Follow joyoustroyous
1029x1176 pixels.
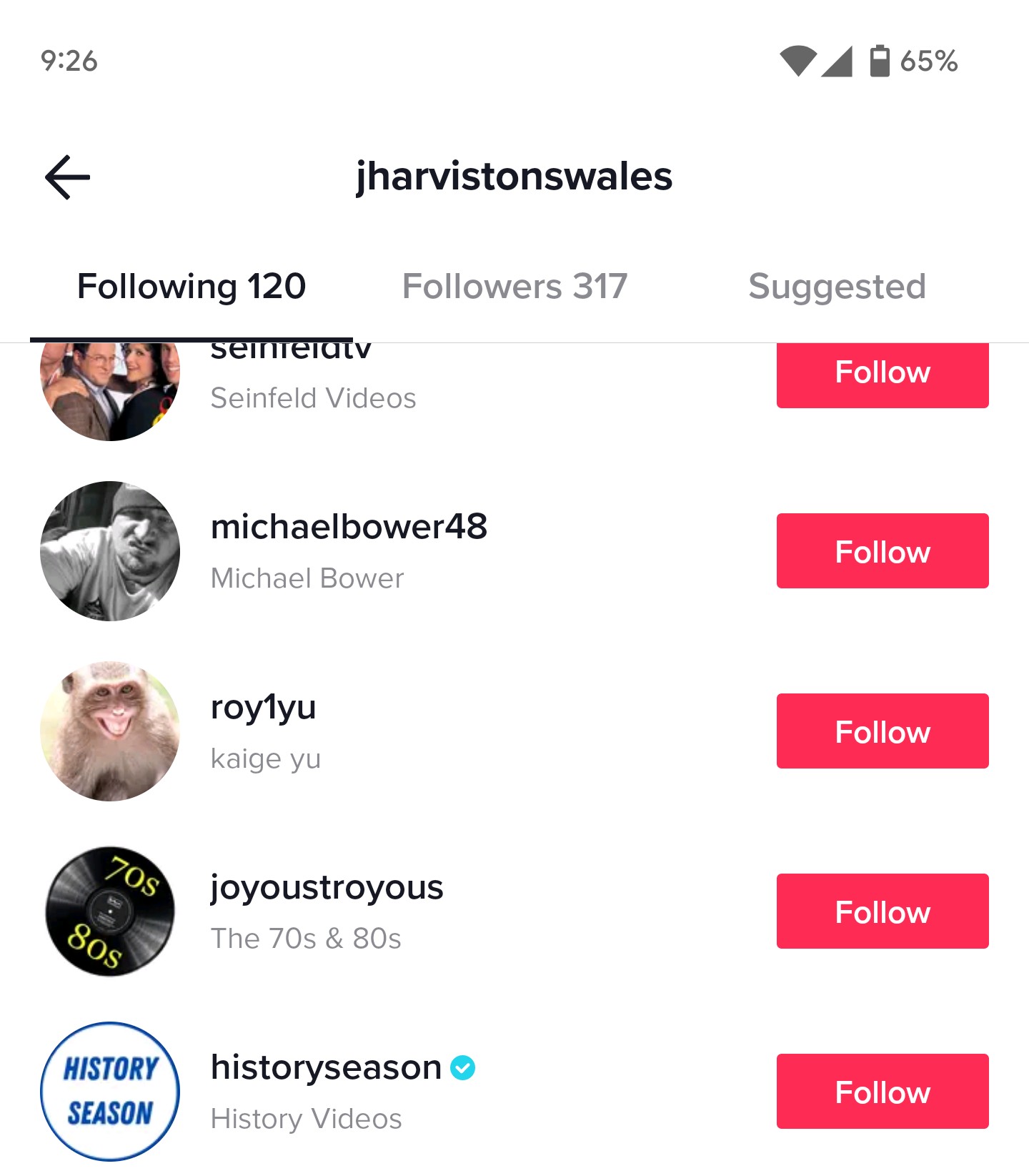(x=882, y=911)
